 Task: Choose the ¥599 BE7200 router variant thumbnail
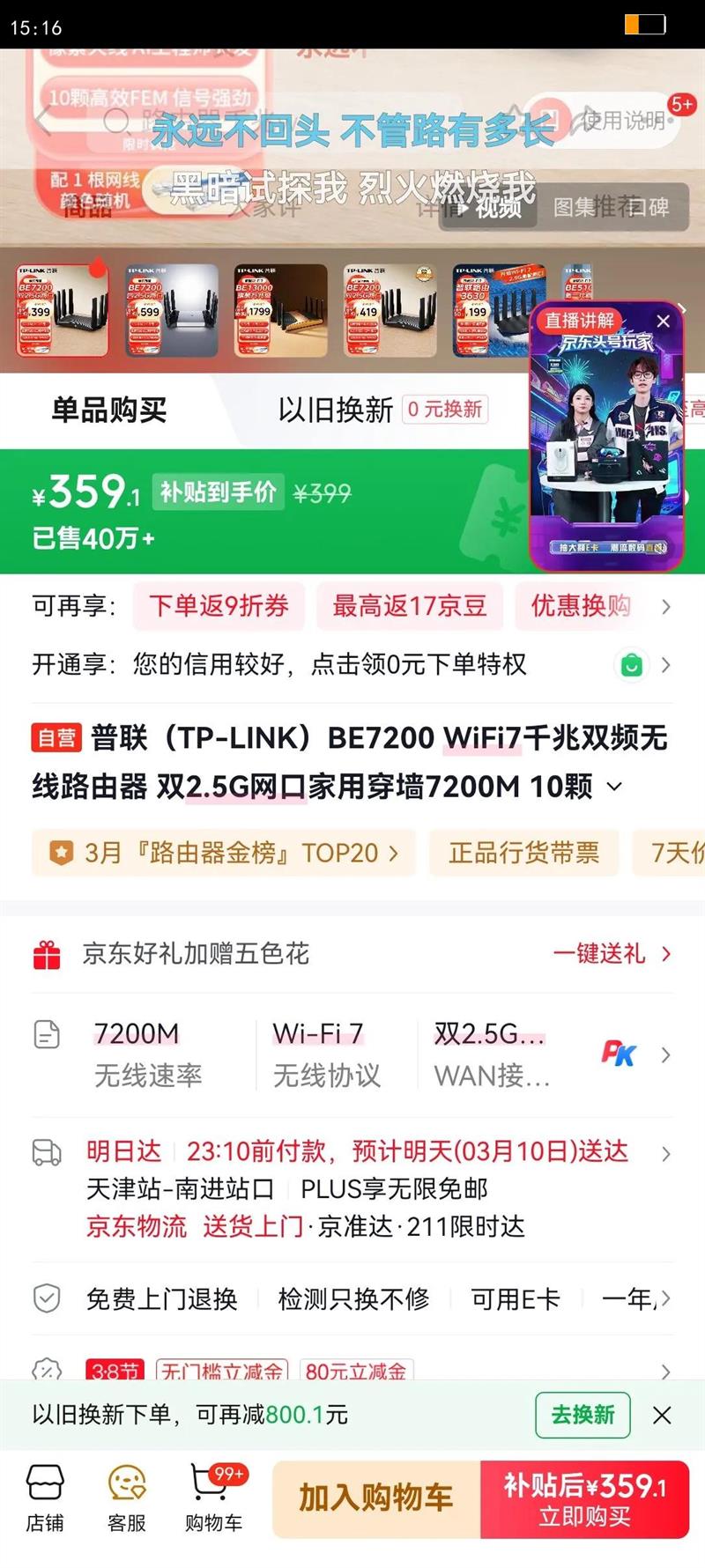pos(172,311)
